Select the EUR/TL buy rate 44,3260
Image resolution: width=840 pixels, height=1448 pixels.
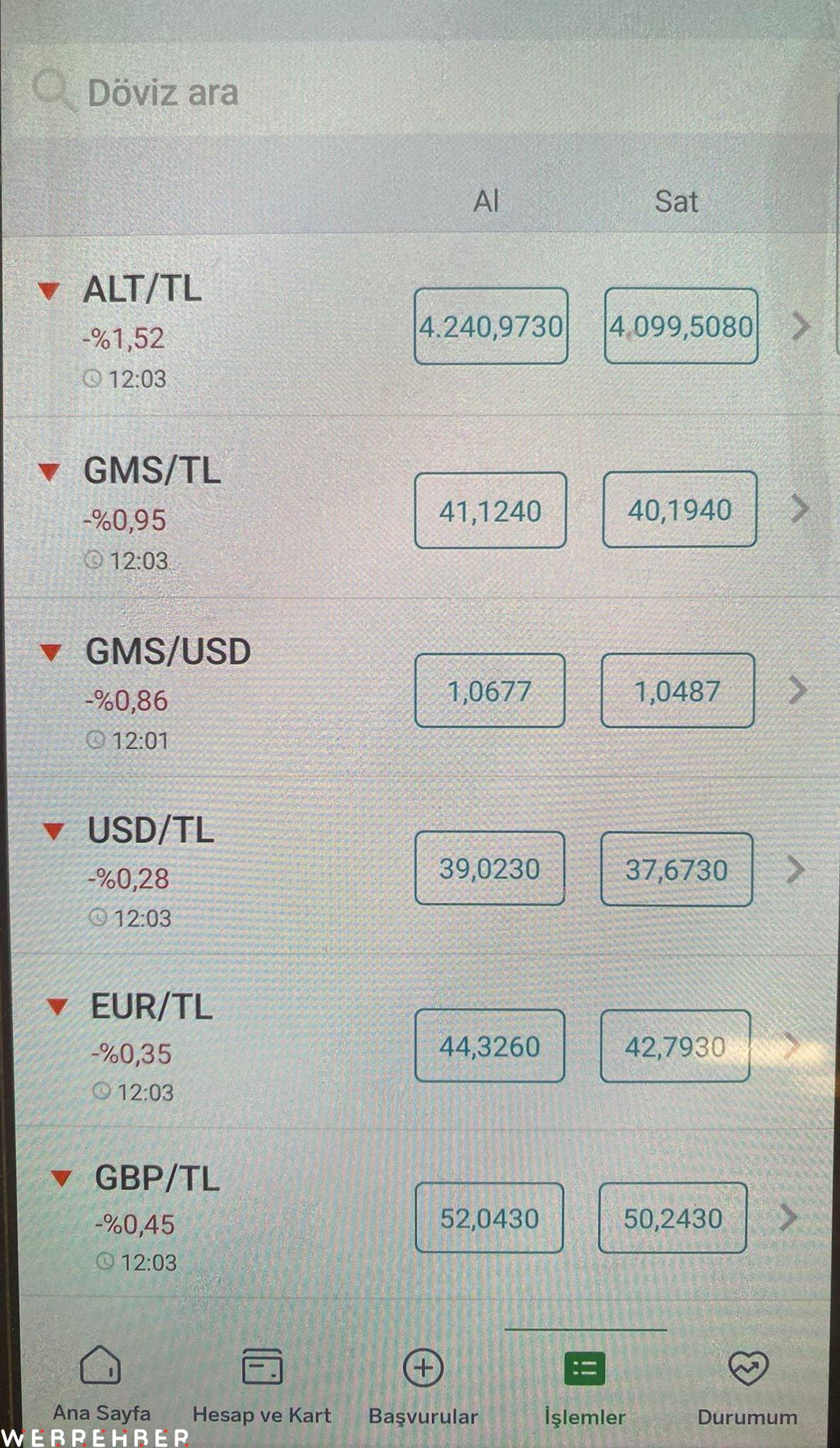[x=489, y=1046]
